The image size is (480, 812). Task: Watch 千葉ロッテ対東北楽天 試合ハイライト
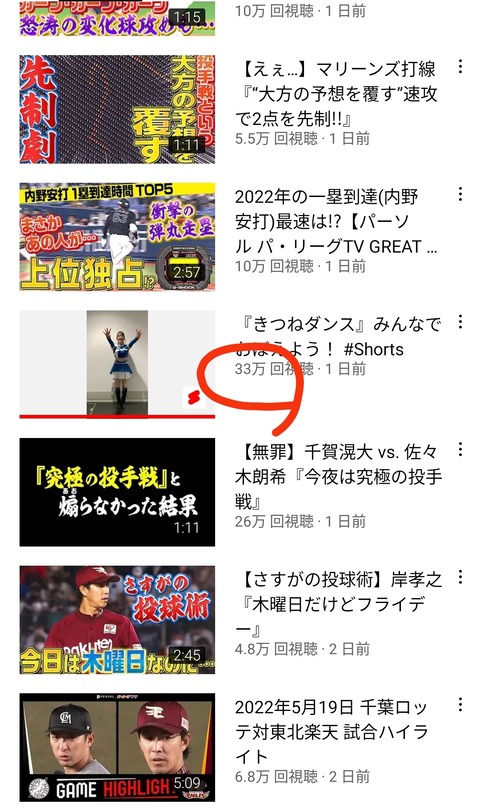coord(117,747)
